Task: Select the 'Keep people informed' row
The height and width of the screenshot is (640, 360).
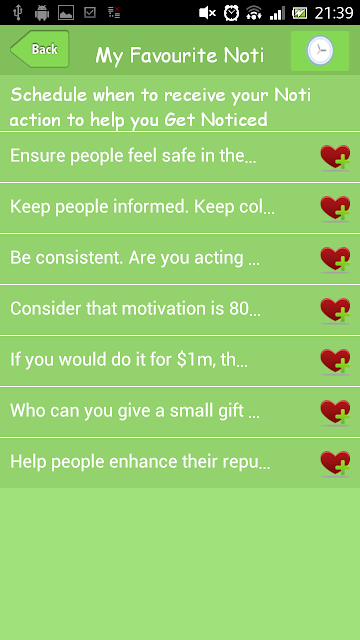Action: click(180, 207)
